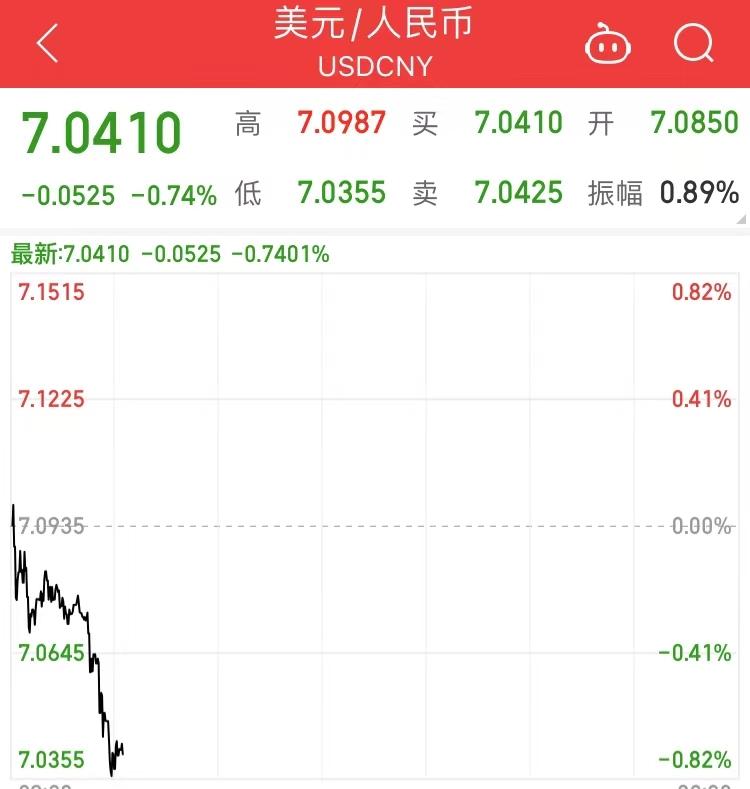Open search from the top bar
This screenshot has height=789, width=750.
693,44
